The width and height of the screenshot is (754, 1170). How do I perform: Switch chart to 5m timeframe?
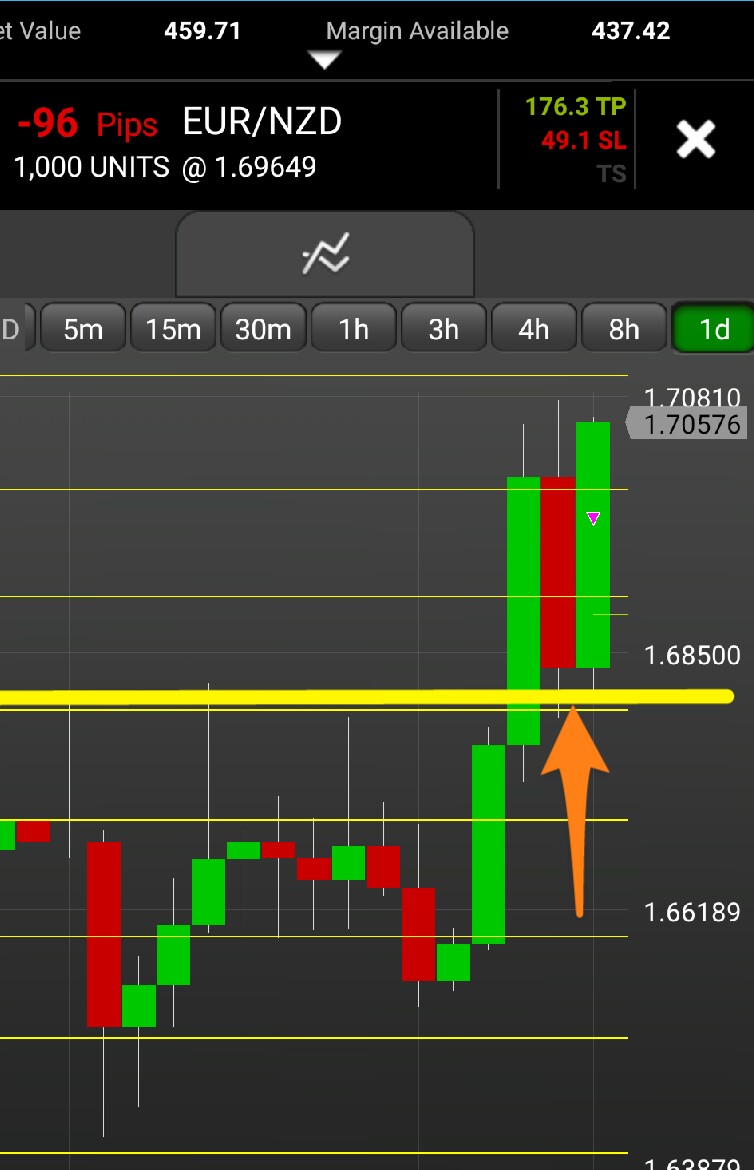83,329
